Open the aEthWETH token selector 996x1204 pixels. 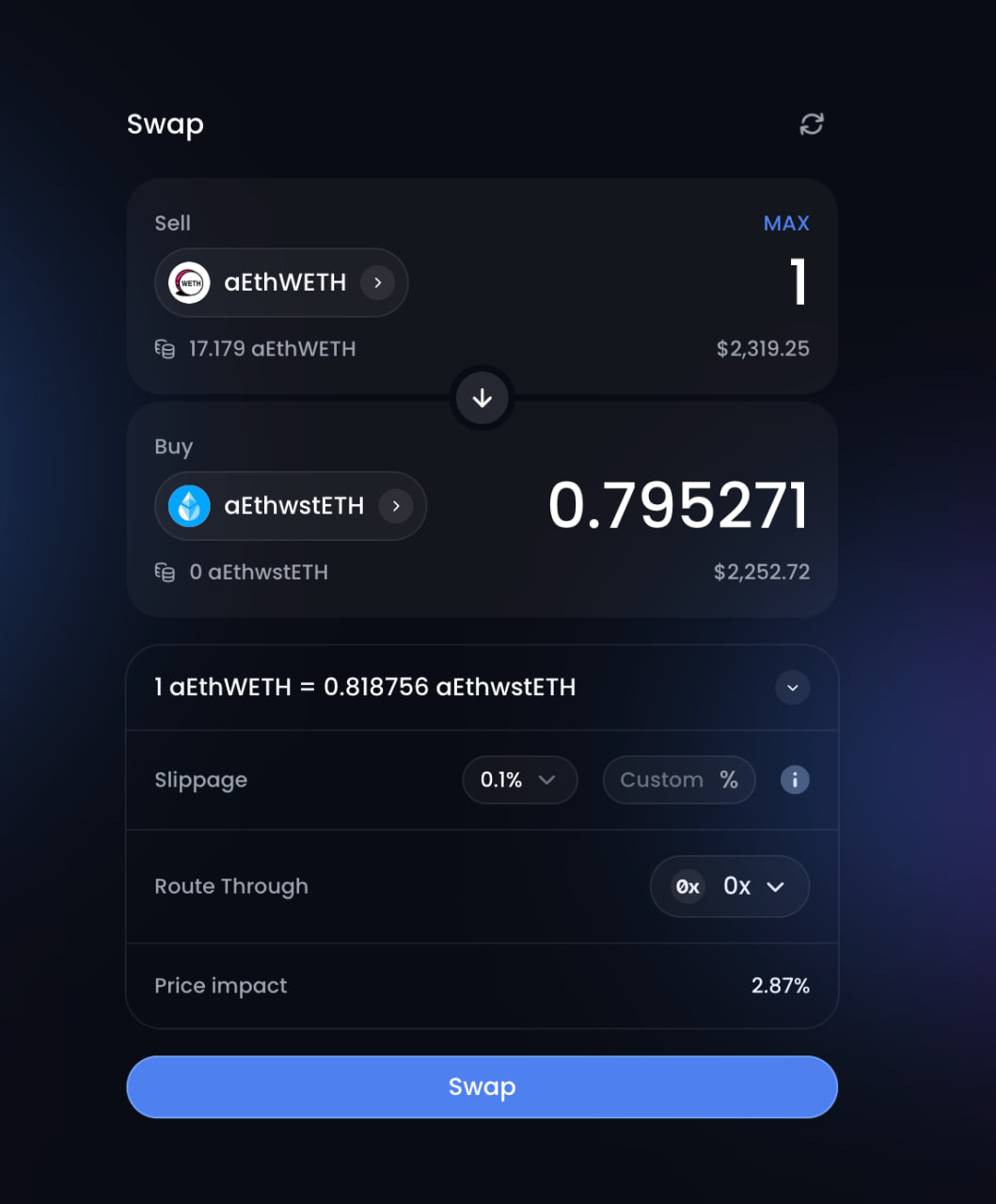(x=281, y=282)
